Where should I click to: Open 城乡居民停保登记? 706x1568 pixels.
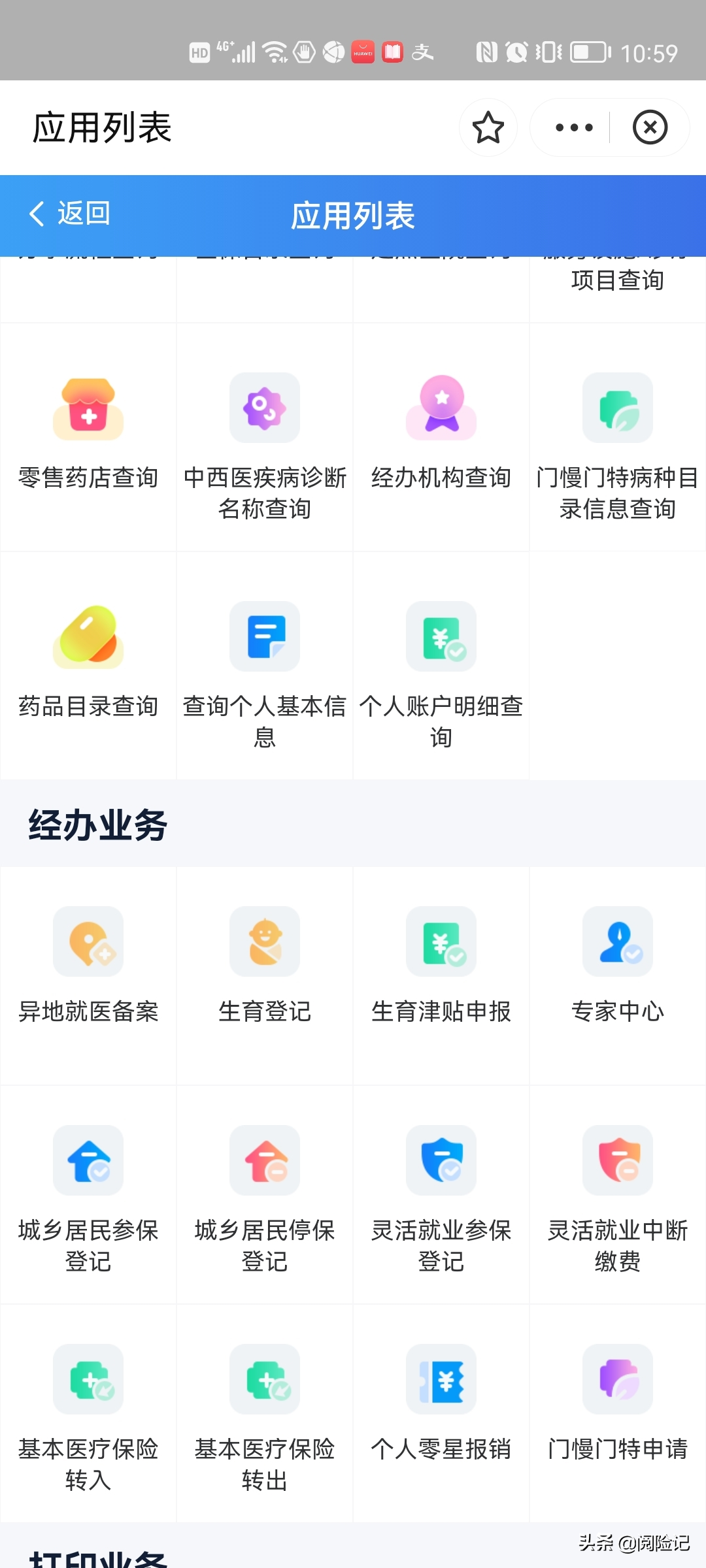[265, 1196]
